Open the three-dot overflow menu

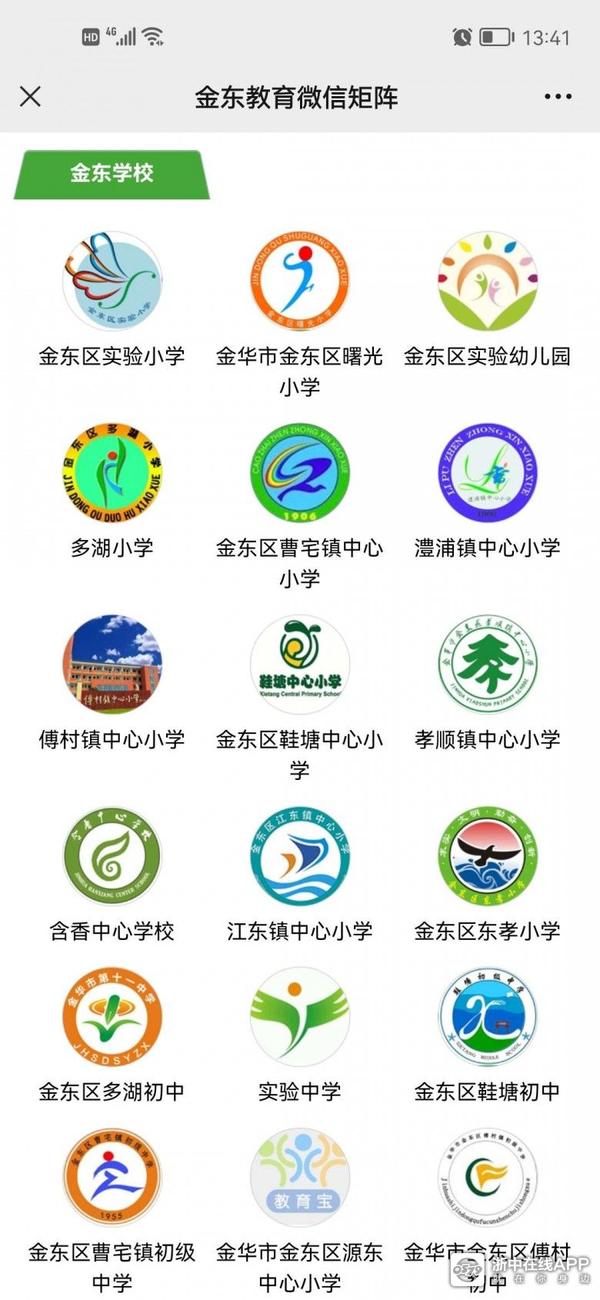pos(558,97)
